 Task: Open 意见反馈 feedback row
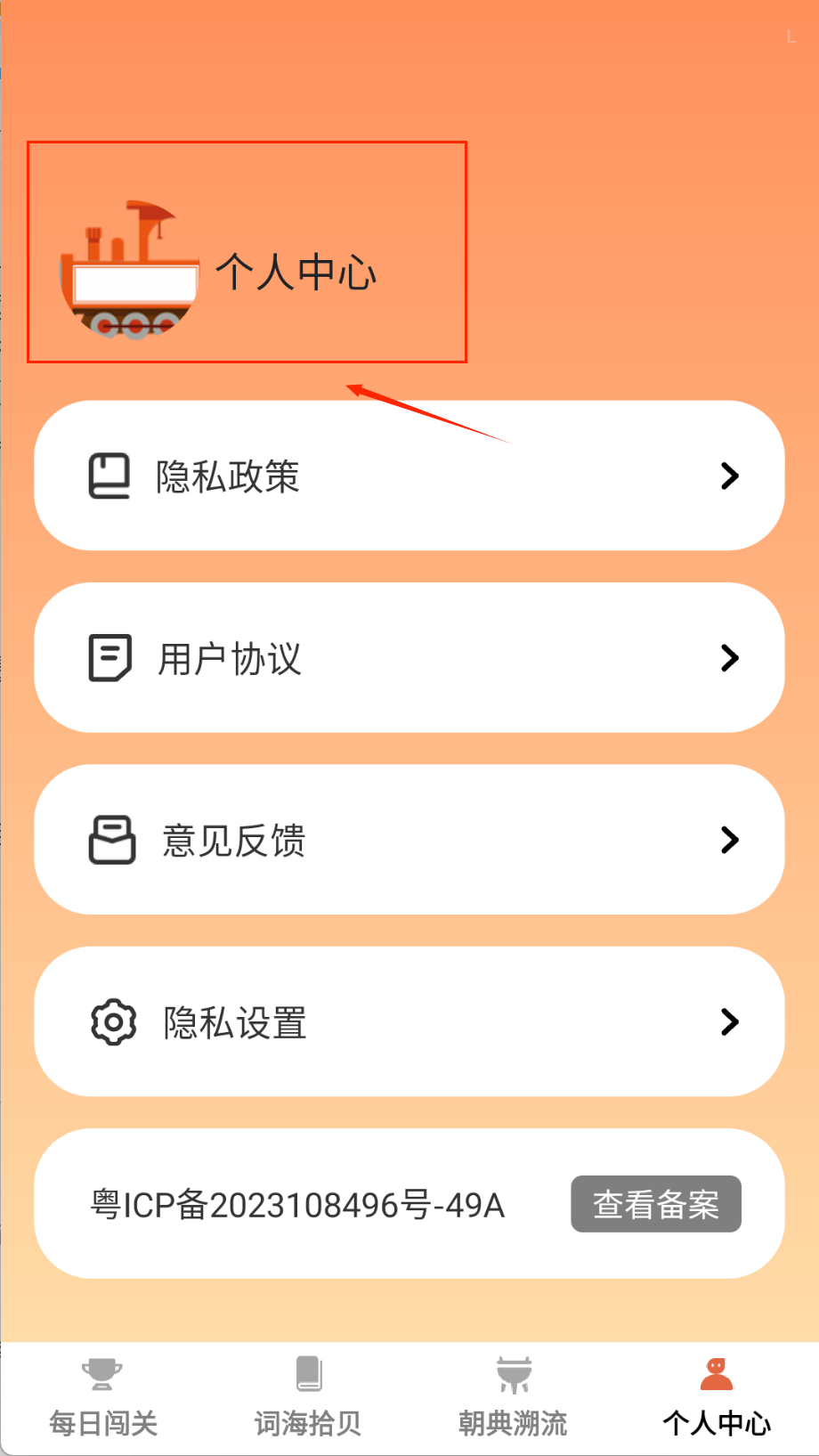click(409, 840)
